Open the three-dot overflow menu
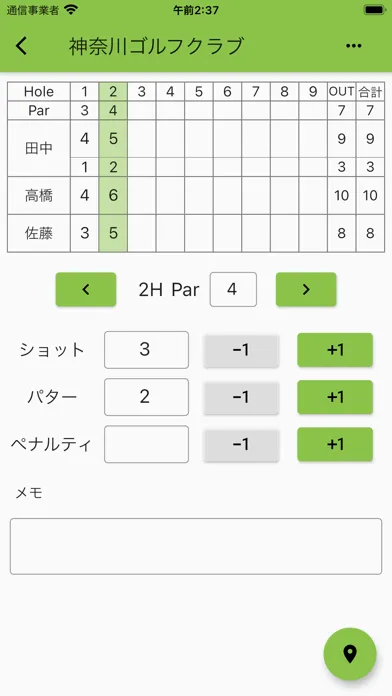This screenshot has height=696, width=392. tap(353, 46)
